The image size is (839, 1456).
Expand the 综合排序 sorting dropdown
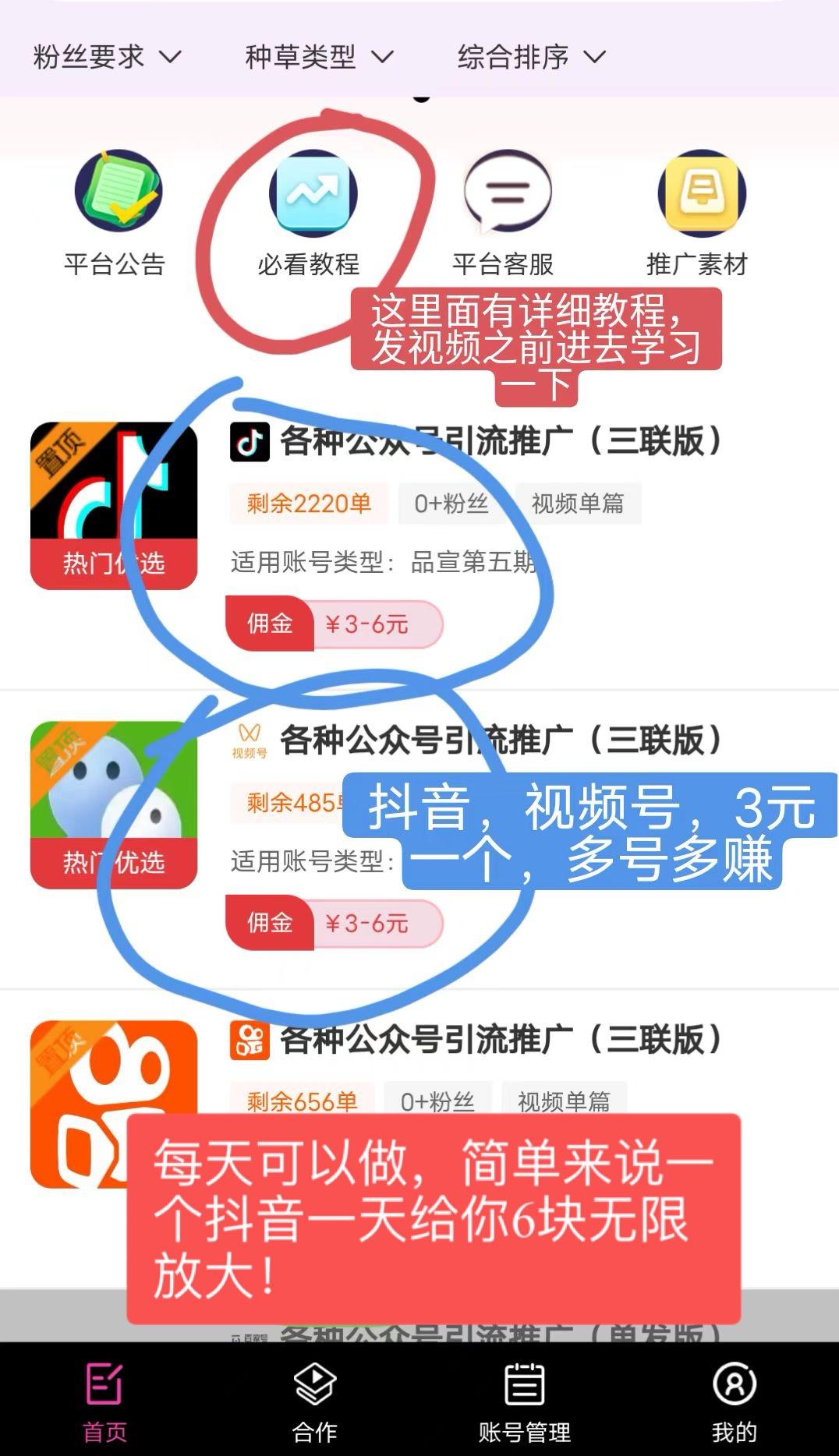[531, 57]
